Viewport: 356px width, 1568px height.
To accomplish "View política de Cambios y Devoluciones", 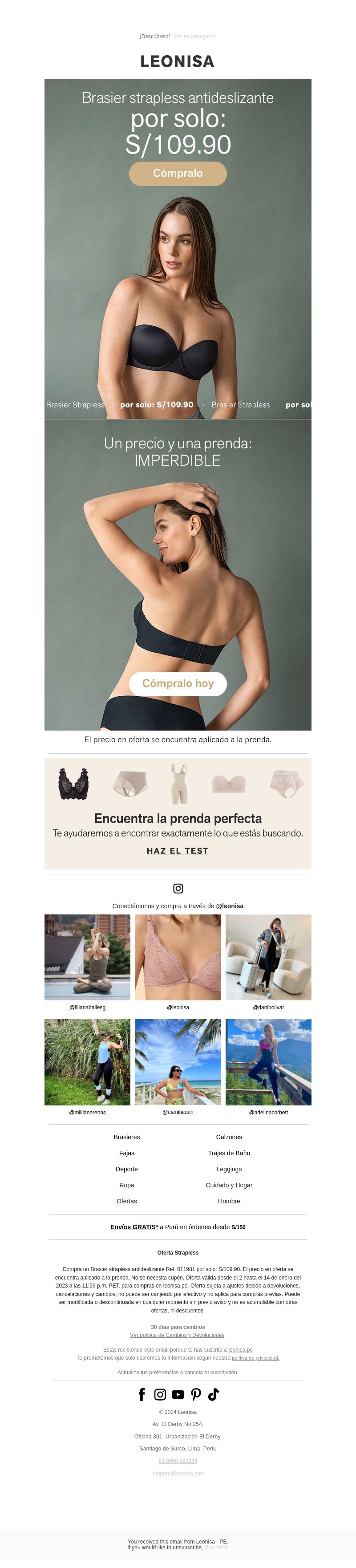I will [x=177, y=1335].
